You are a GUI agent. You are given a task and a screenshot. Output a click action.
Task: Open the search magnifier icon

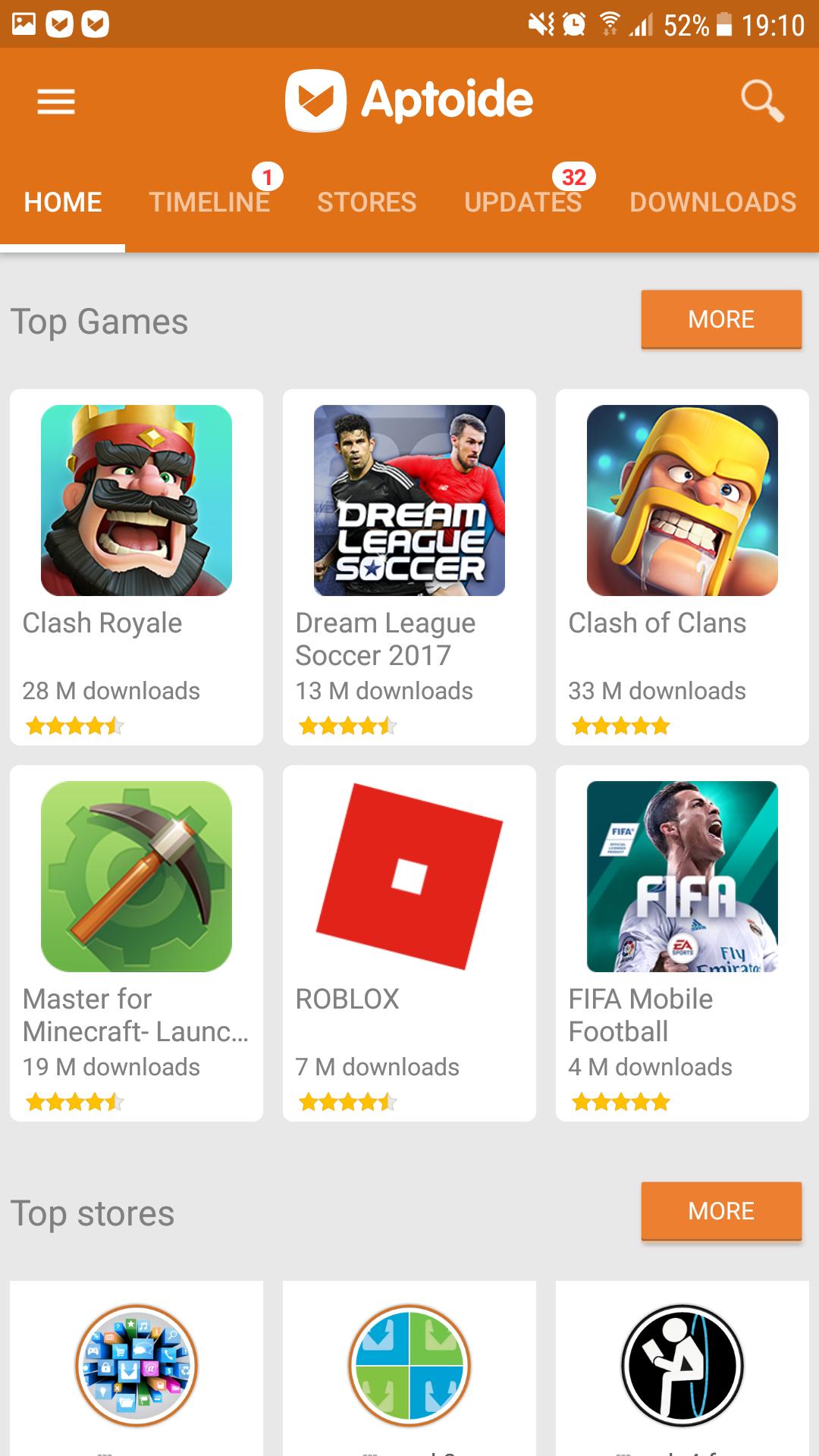[x=761, y=101]
